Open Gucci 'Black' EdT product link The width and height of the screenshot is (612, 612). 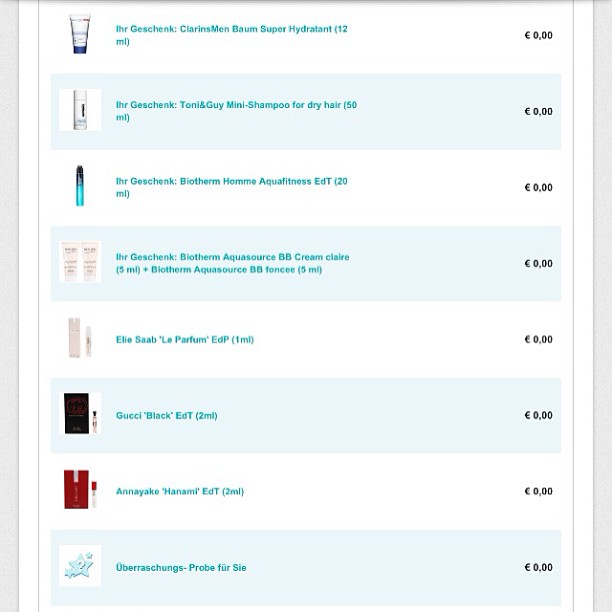(x=166, y=416)
